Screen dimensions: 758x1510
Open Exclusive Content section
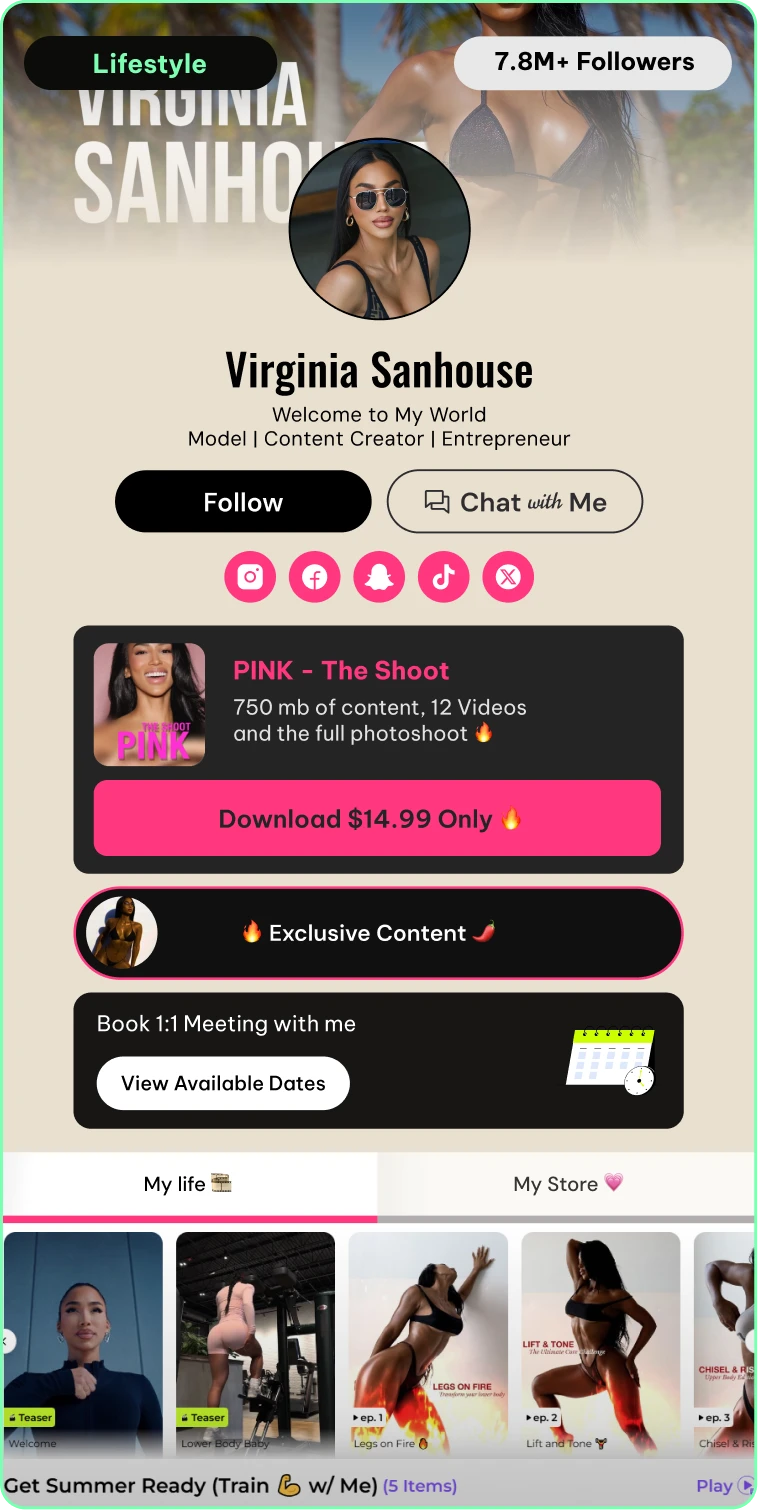[378, 933]
